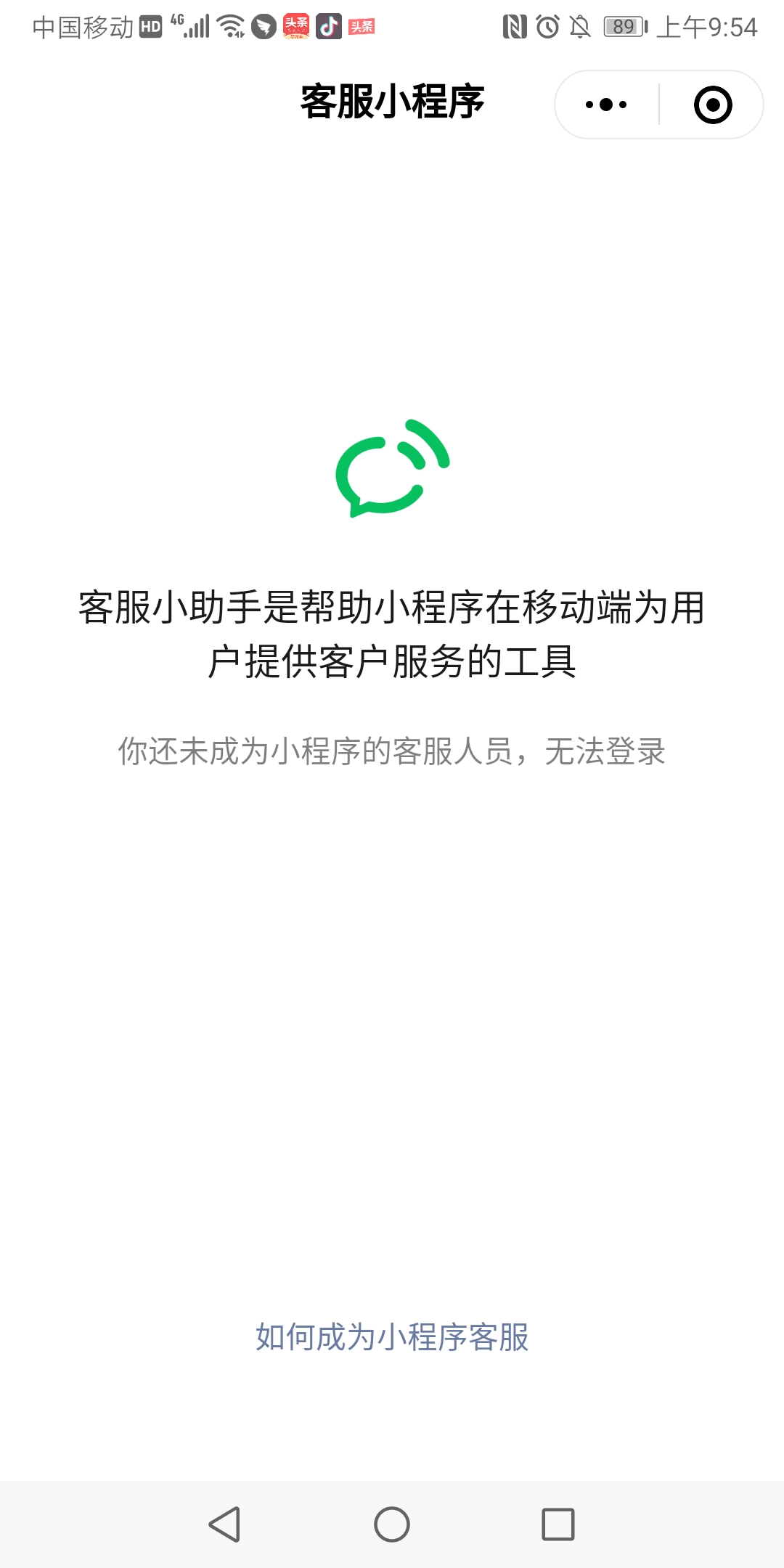
Task: Click the time display 上午9:54
Action: click(708, 27)
